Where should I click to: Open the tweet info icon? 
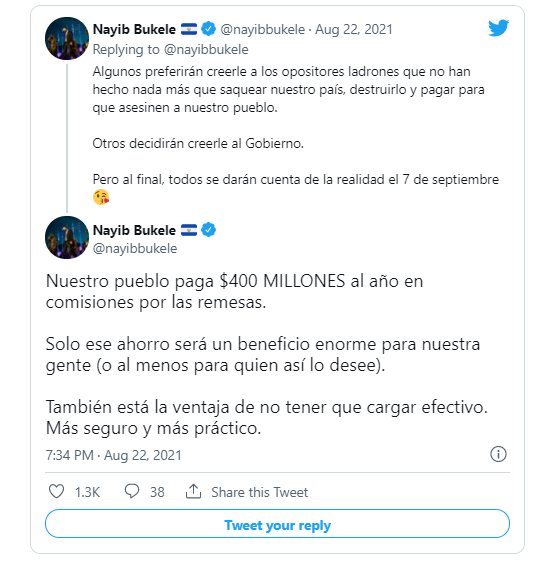tap(498, 454)
